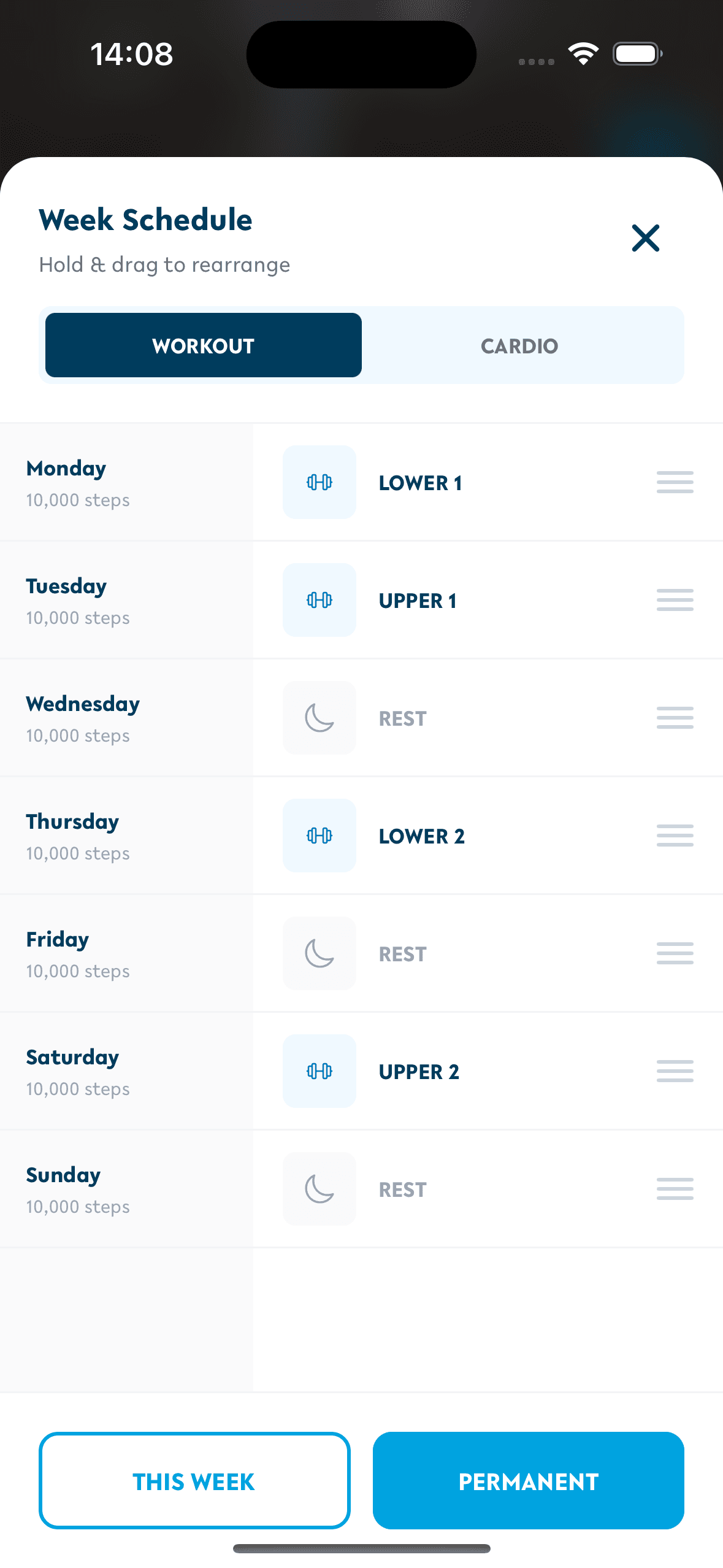This screenshot has width=723, height=1568.
Task: Open the Lower 1 dumbbell icon
Action: tap(319, 482)
